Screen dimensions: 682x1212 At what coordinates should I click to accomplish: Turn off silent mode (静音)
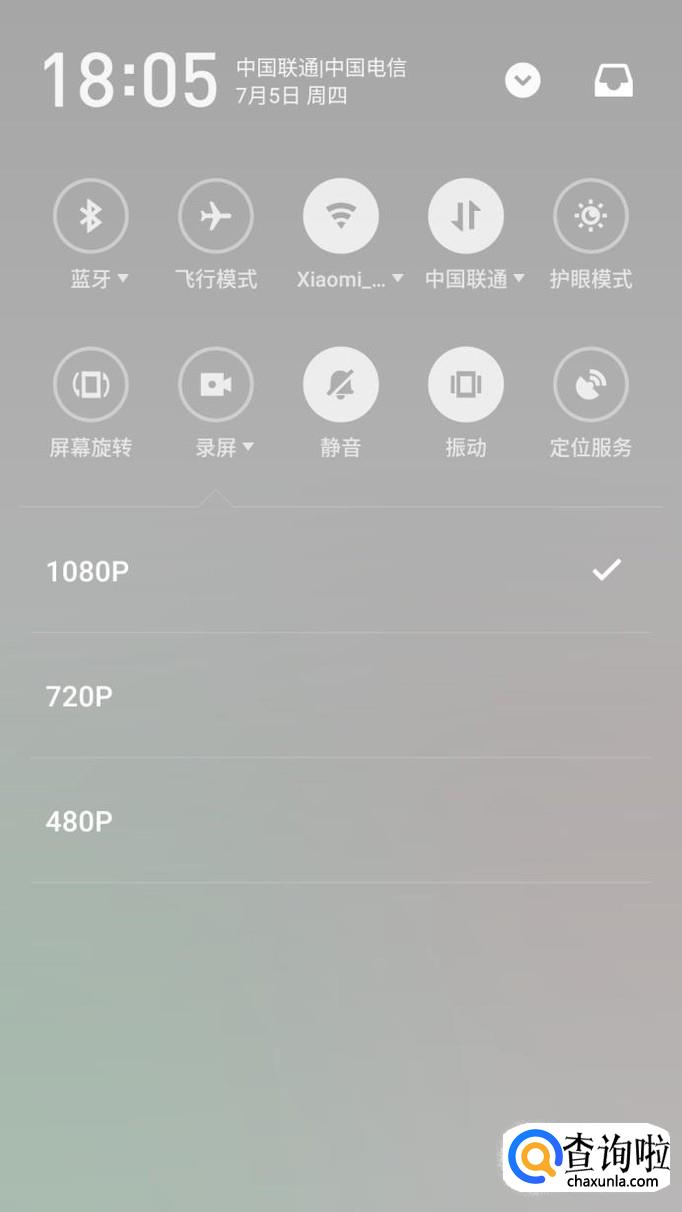pyautogui.click(x=341, y=384)
